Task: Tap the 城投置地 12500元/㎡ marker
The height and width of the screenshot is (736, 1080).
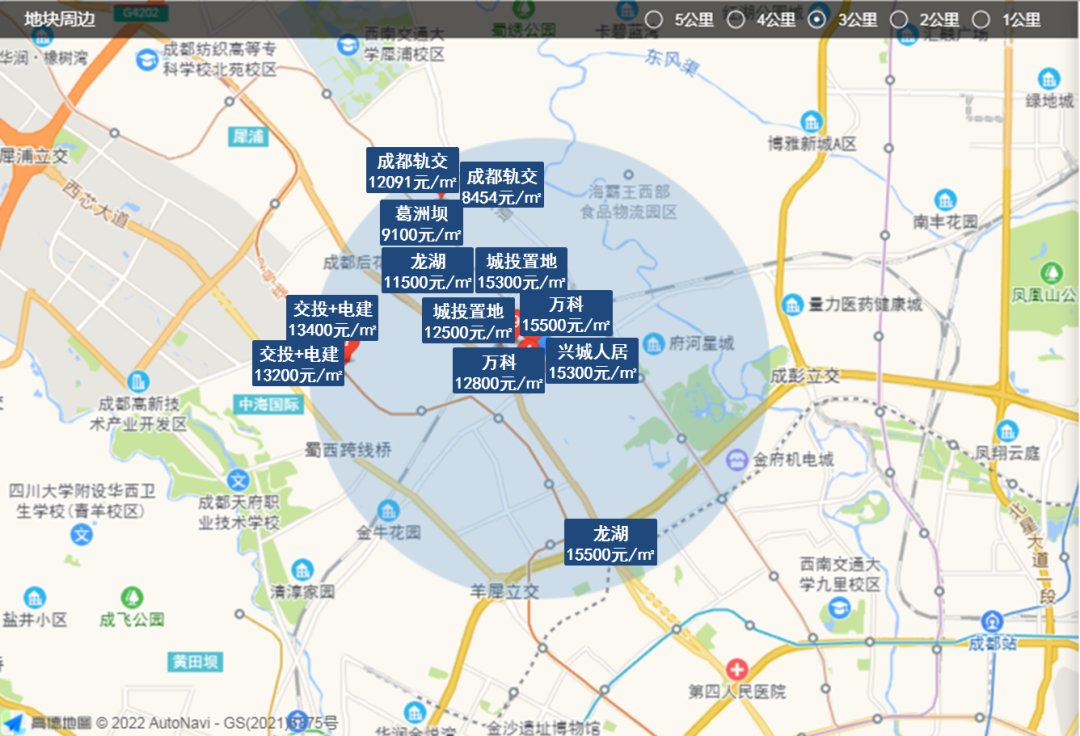Action: 468,321
